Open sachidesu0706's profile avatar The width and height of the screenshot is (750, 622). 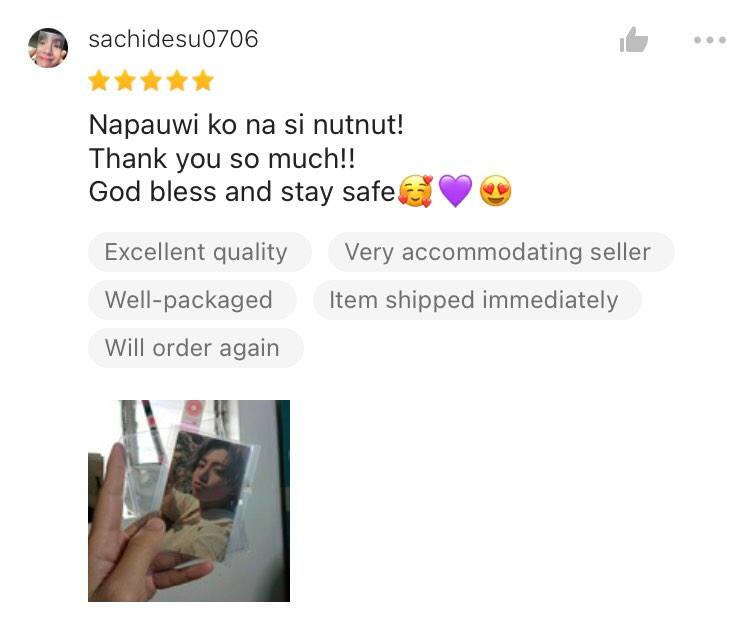[48, 47]
